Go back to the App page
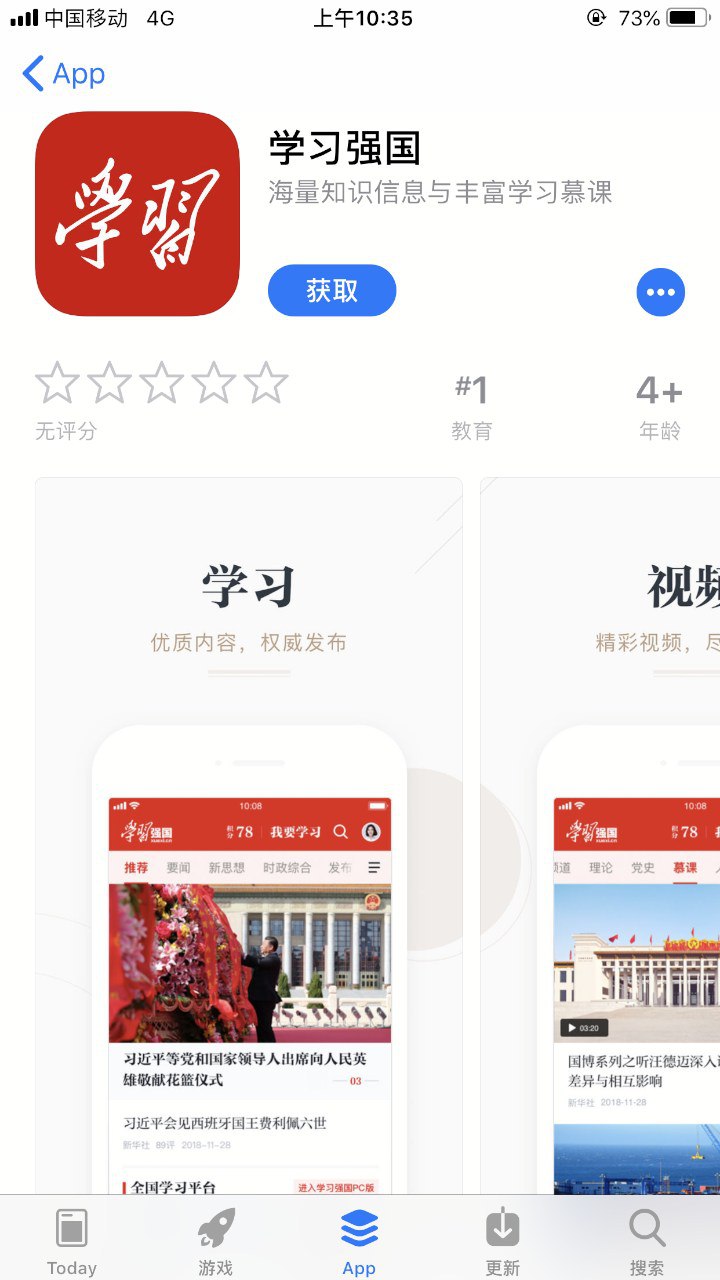Viewport: 720px width, 1280px height. [63, 74]
